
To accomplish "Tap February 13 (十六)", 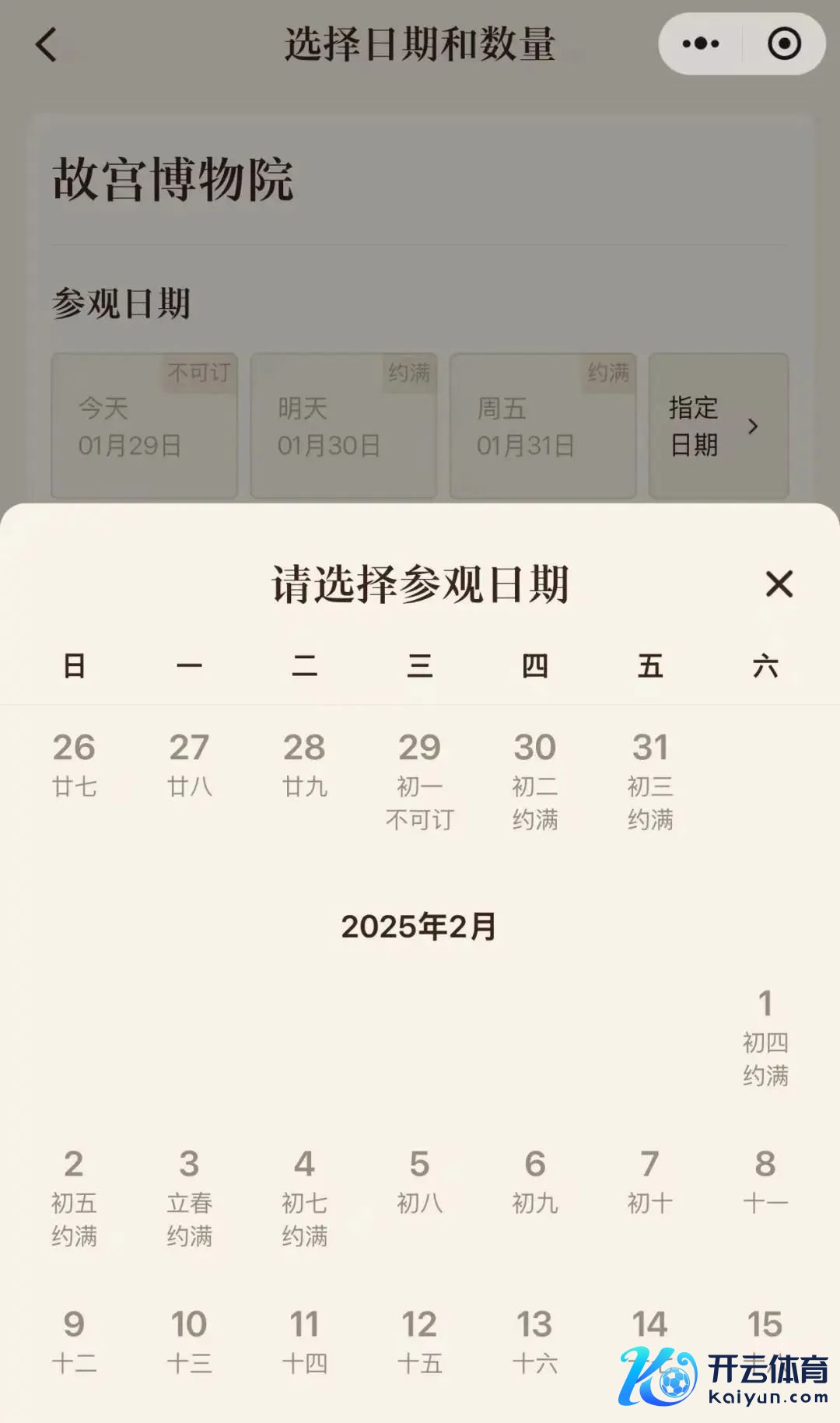I will point(534,1340).
